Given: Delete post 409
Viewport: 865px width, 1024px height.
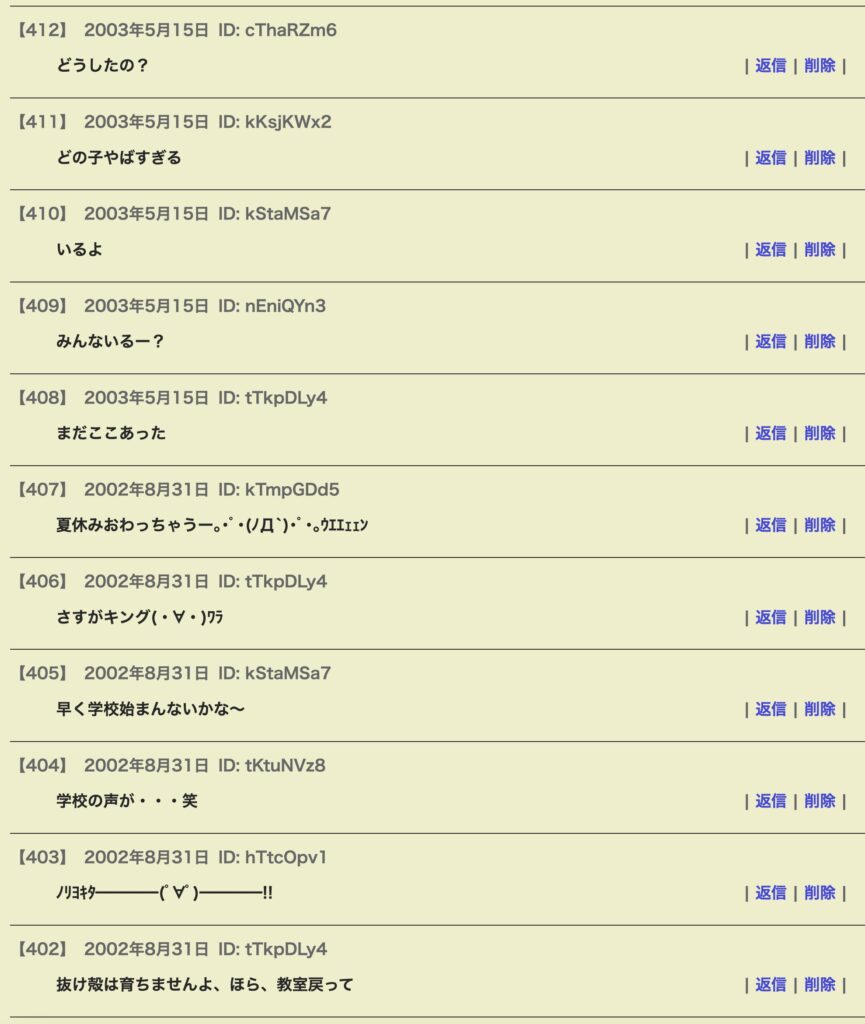Looking at the screenshot, I should (819, 342).
